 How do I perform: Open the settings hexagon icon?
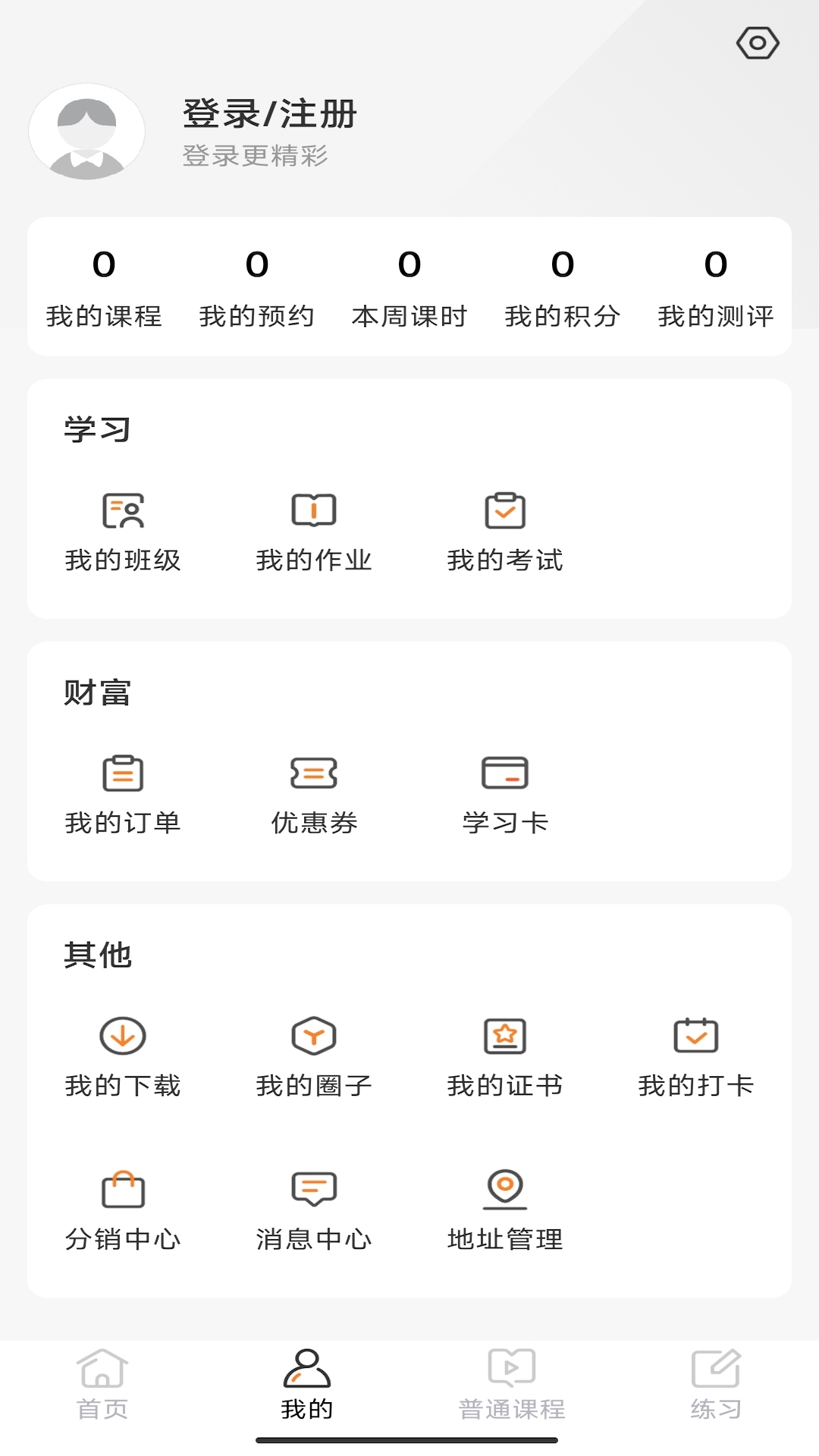tap(758, 42)
